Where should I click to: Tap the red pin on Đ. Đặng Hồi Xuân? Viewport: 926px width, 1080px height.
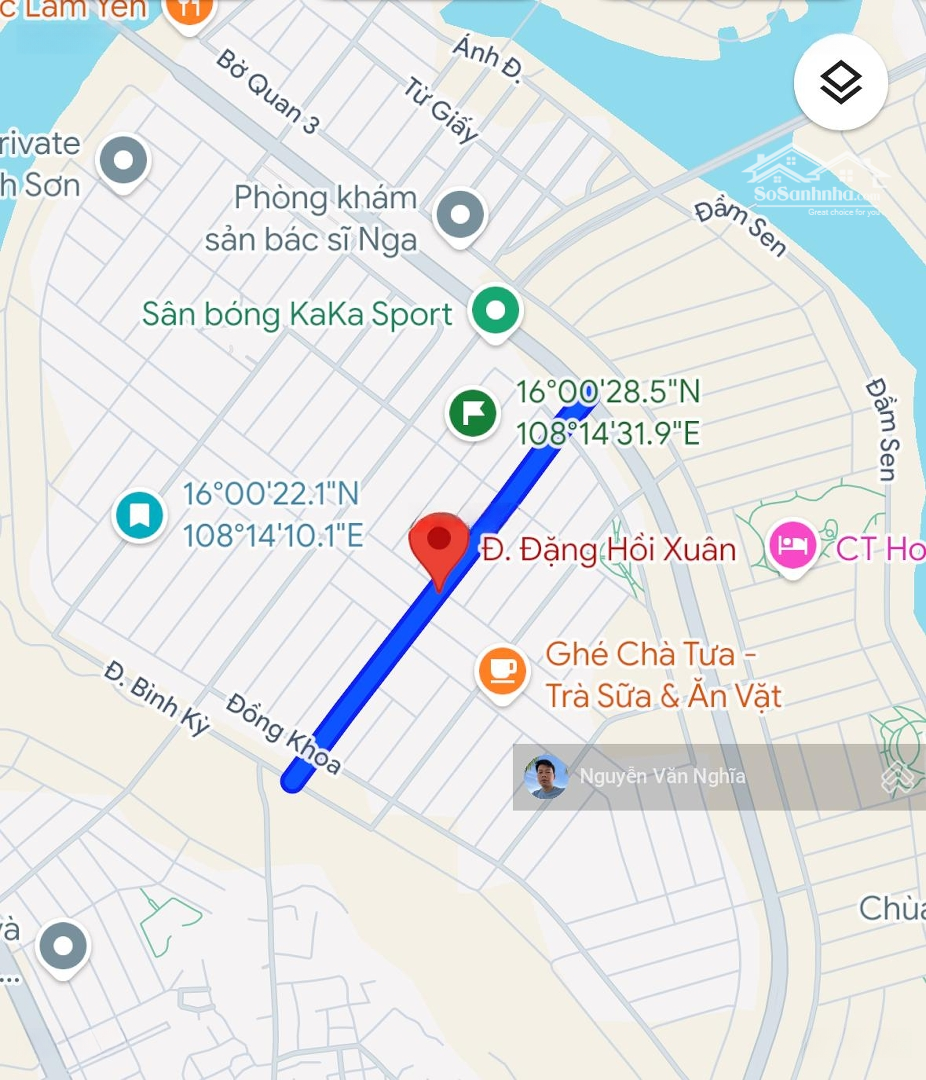point(439,545)
